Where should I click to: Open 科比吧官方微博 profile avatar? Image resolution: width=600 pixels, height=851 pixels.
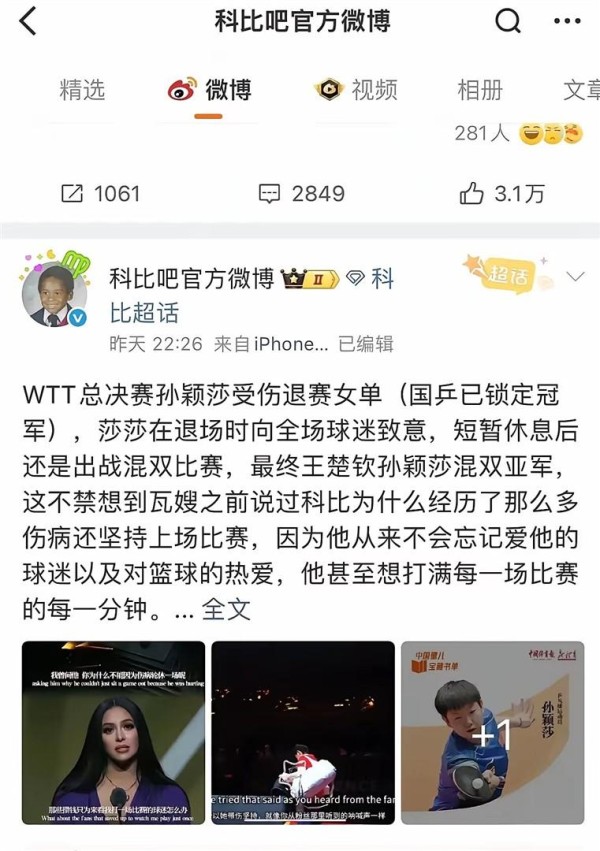click(54, 297)
